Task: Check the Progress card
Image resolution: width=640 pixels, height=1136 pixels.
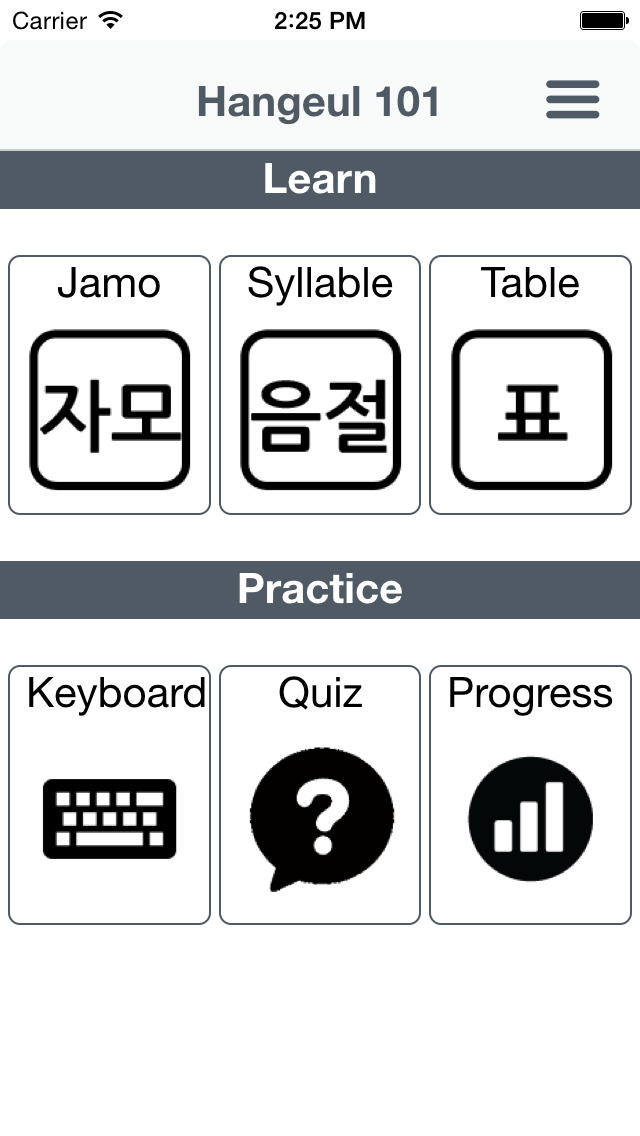Action: tap(531, 795)
